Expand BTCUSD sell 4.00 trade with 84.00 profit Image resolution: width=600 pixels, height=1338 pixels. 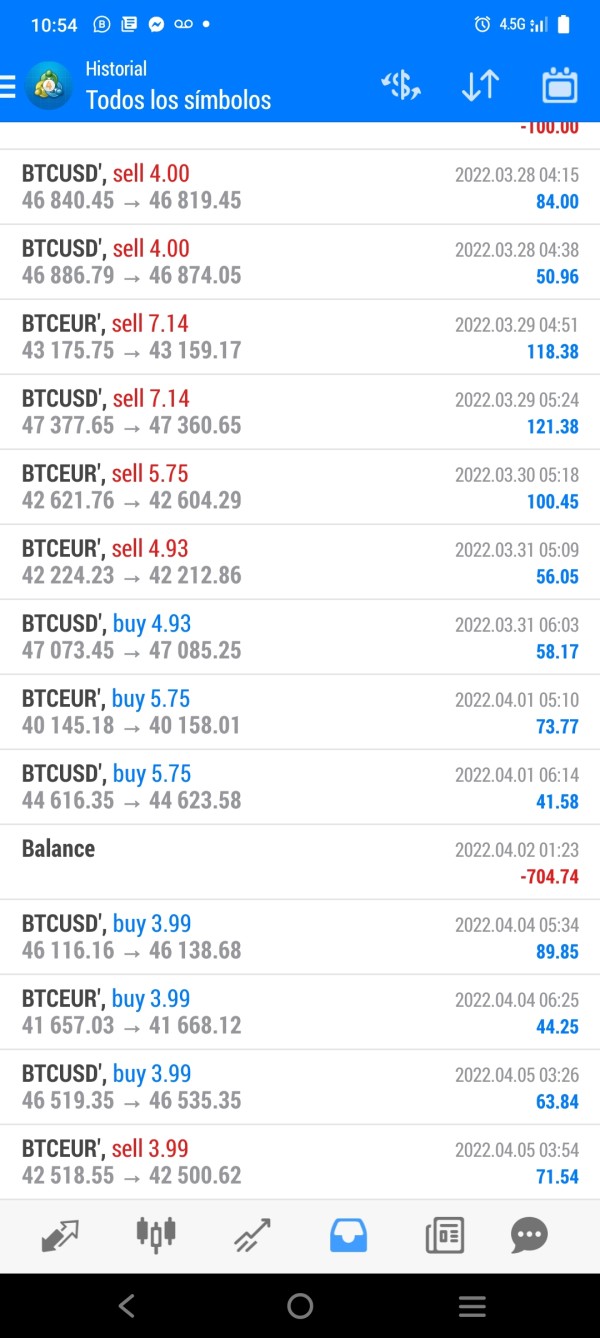coord(300,187)
